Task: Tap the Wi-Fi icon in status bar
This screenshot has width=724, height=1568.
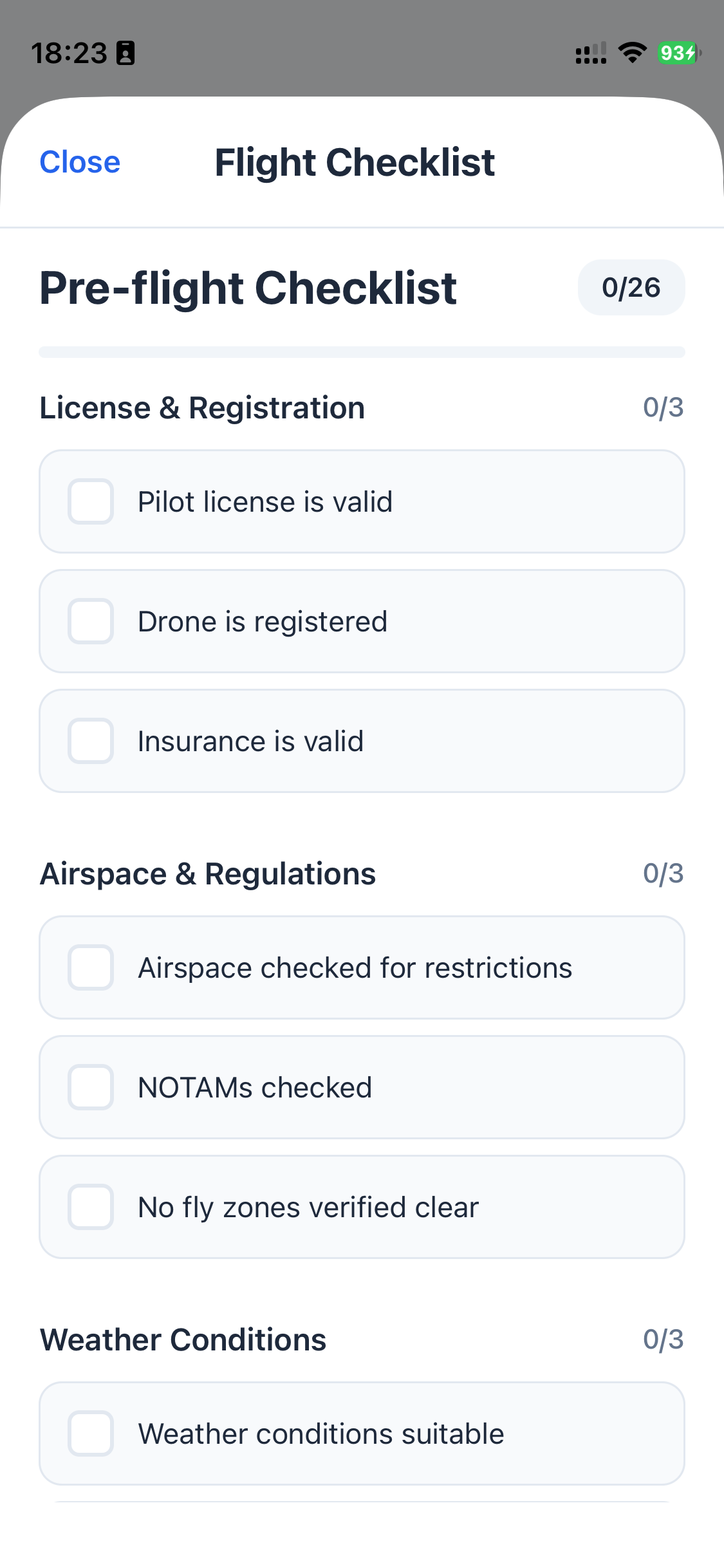Action: pyautogui.click(x=633, y=53)
